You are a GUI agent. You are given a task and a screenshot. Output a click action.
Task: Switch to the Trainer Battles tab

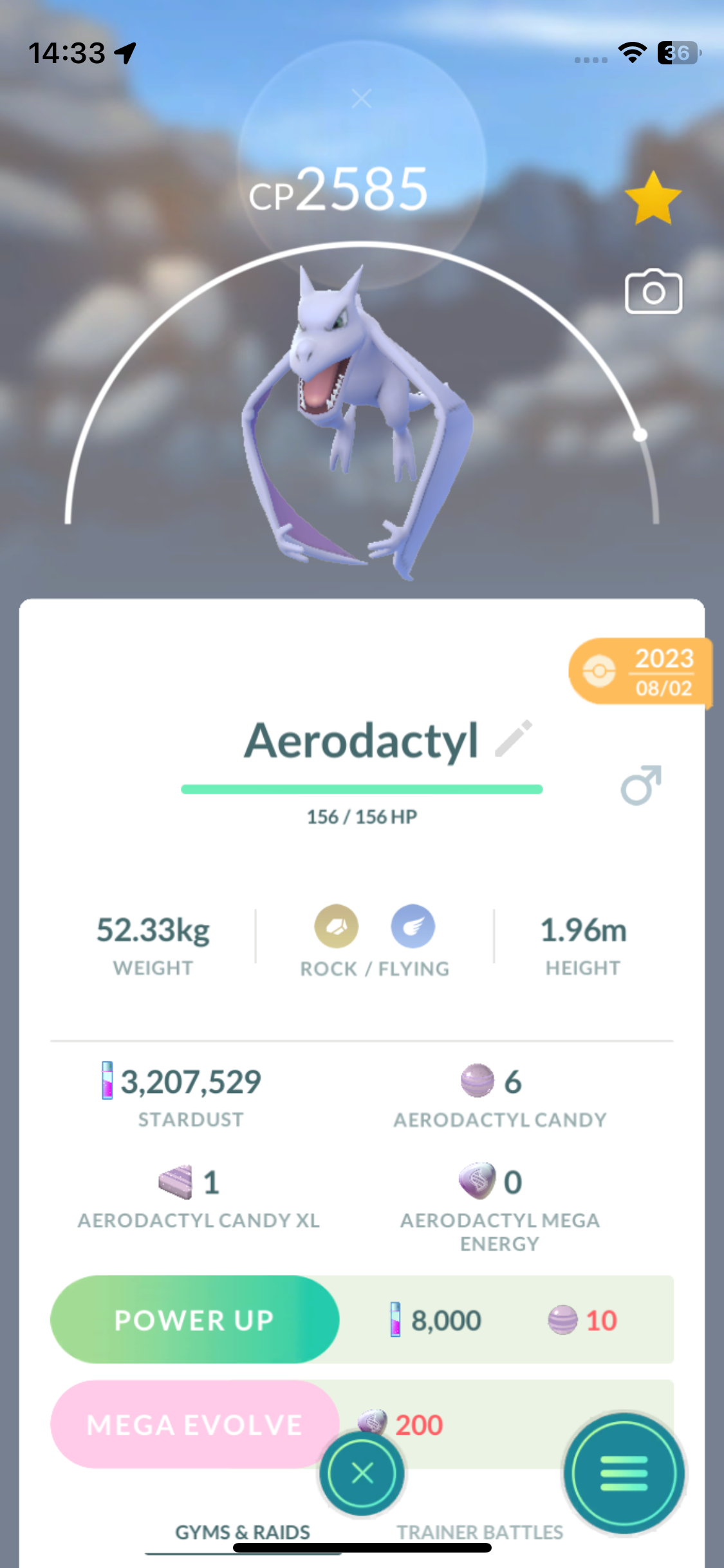[479, 1532]
